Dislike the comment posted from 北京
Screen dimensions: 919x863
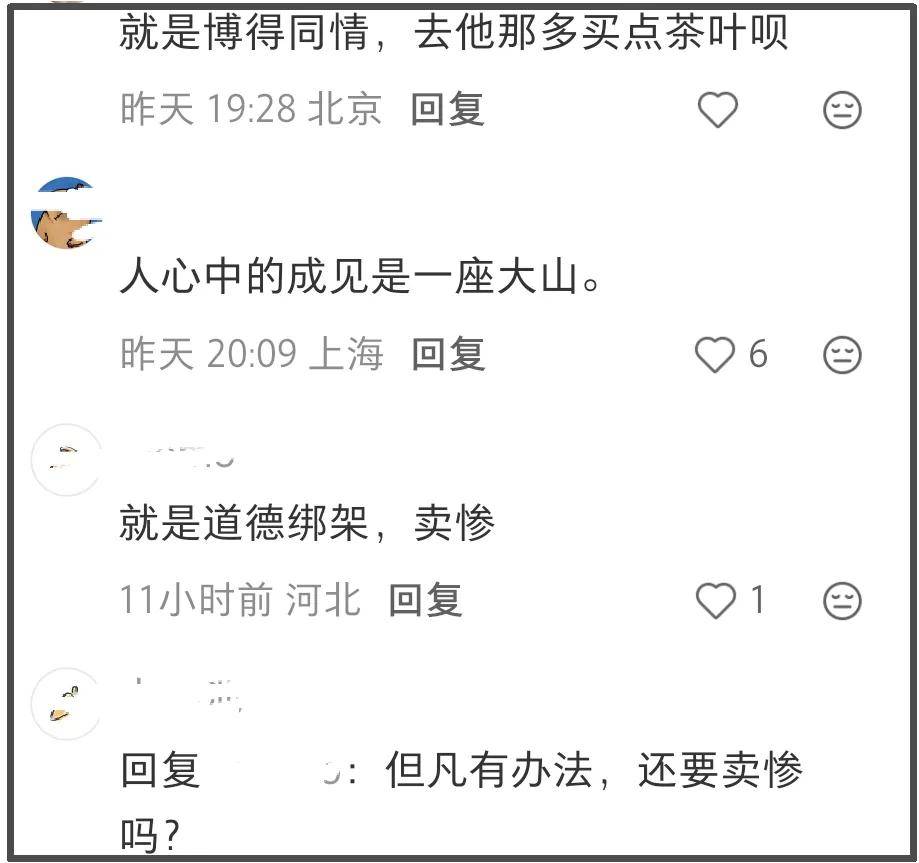pos(841,110)
